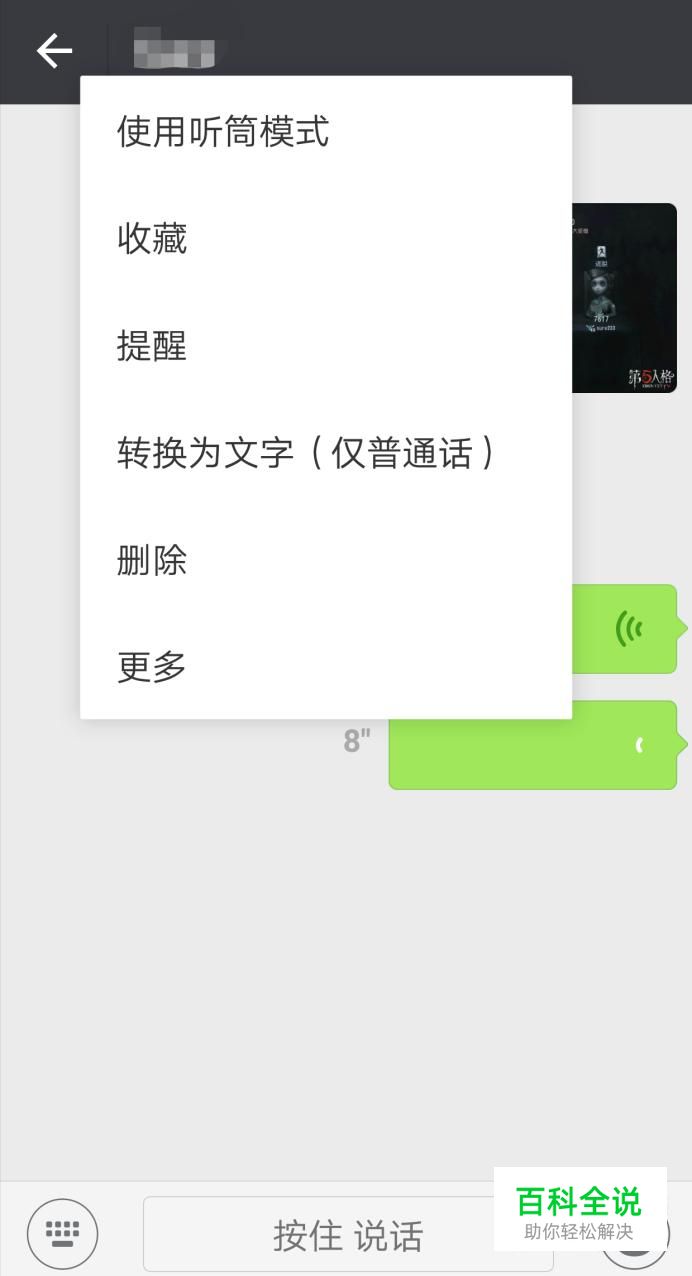Switch to keyboard input mode
Screen dimensions: 692x1276
[62, 1234]
